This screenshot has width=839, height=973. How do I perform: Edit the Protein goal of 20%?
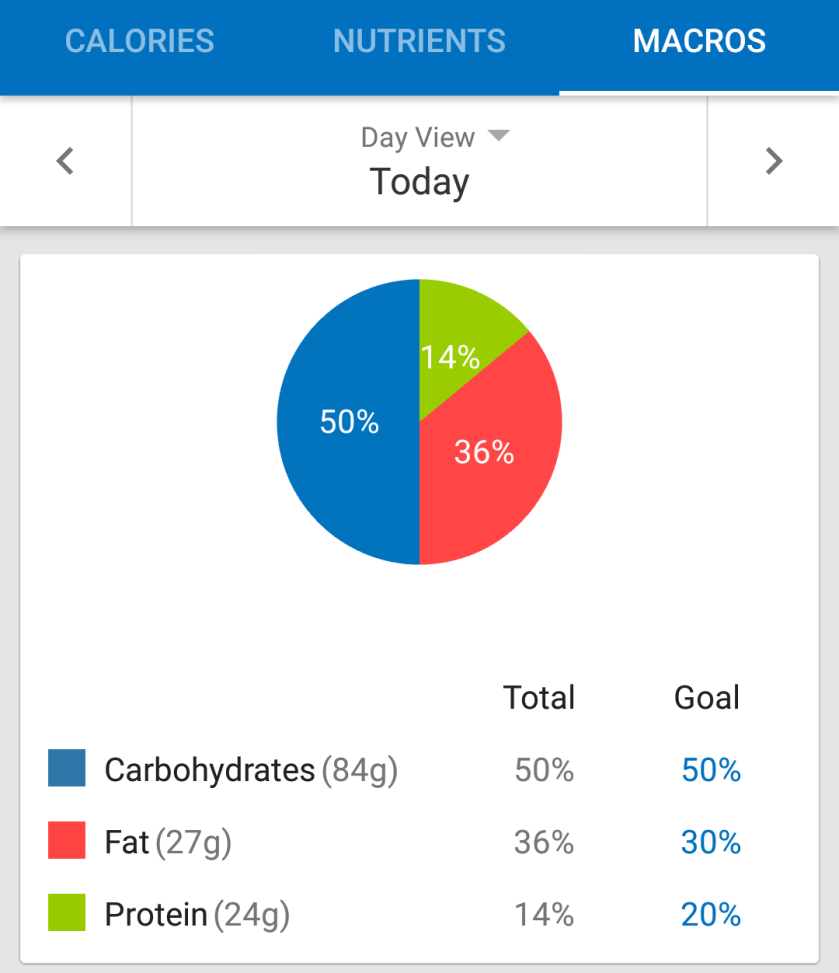coord(711,915)
